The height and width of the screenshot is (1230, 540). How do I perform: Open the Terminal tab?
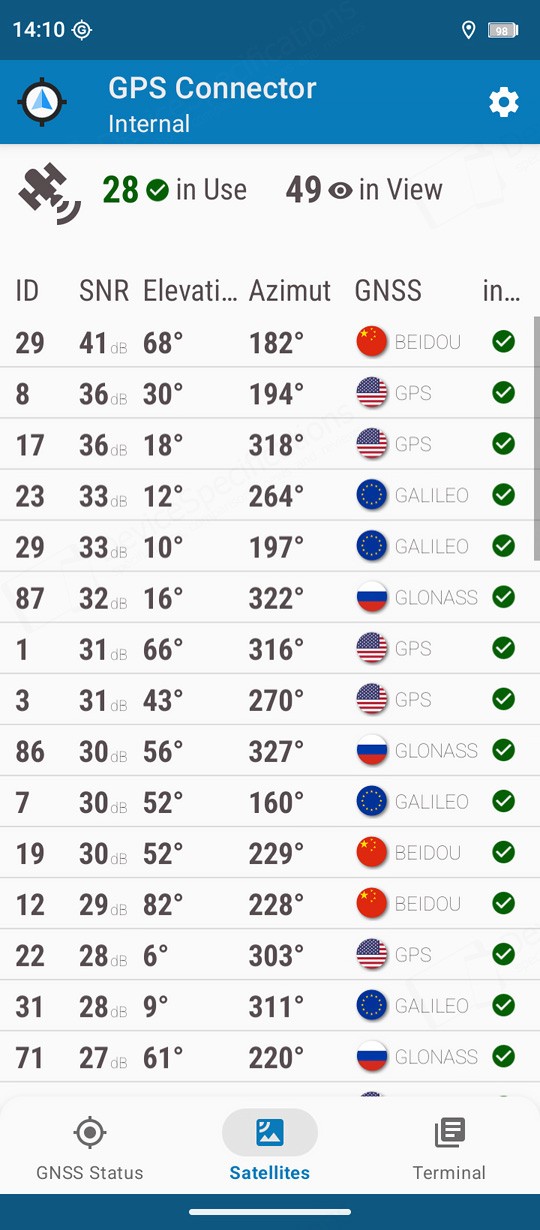coord(450,1148)
